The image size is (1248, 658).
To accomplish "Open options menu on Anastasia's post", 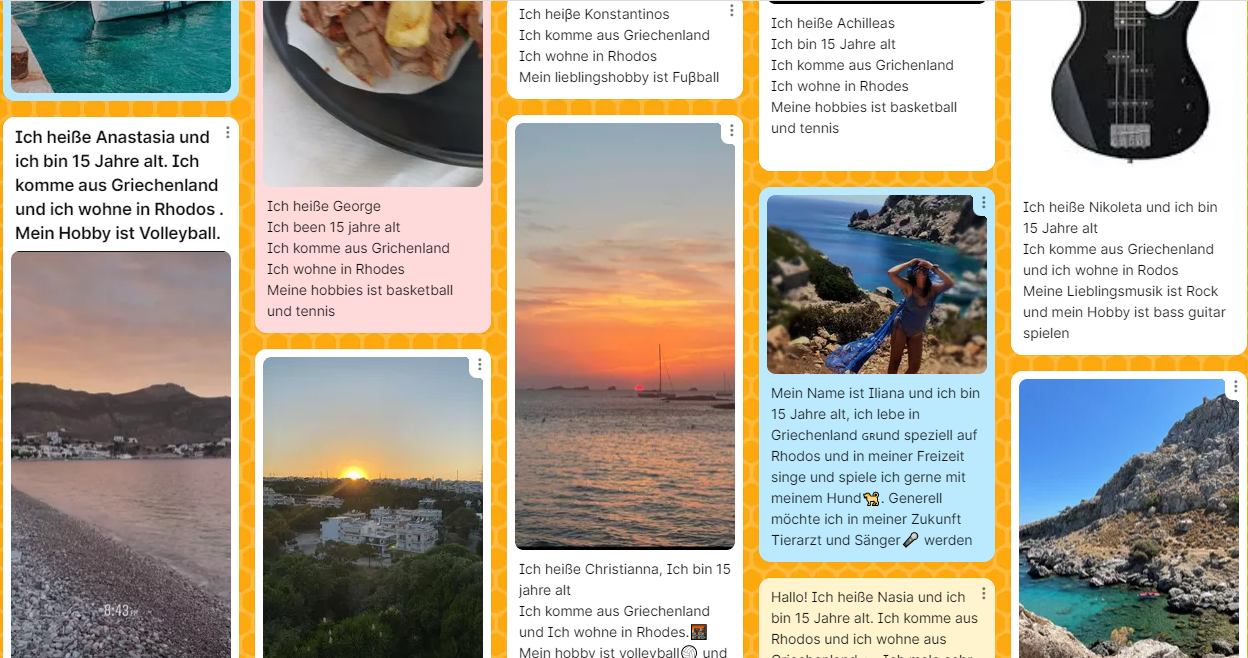I will coord(228,132).
